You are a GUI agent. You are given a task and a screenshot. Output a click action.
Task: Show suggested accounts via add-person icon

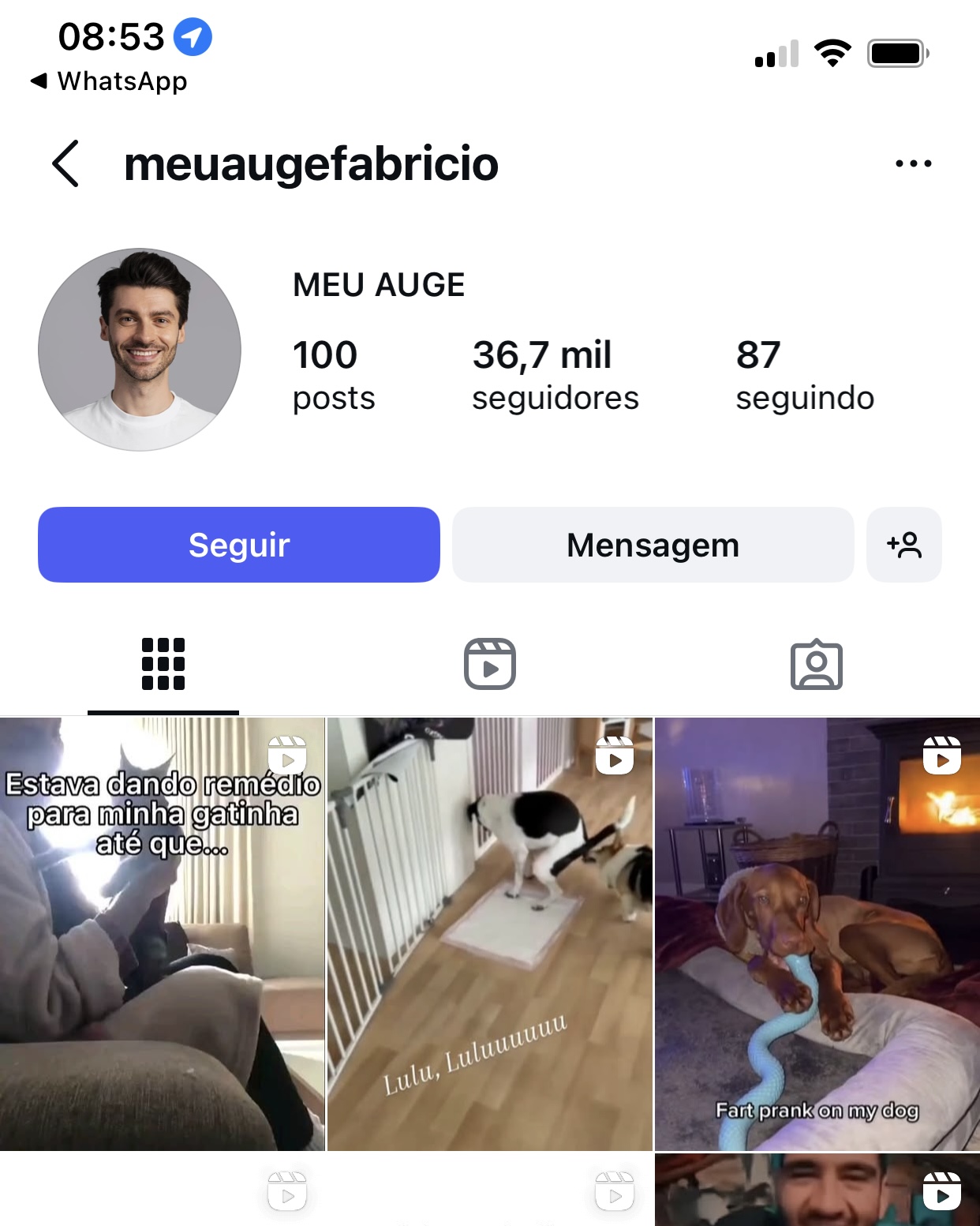903,545
